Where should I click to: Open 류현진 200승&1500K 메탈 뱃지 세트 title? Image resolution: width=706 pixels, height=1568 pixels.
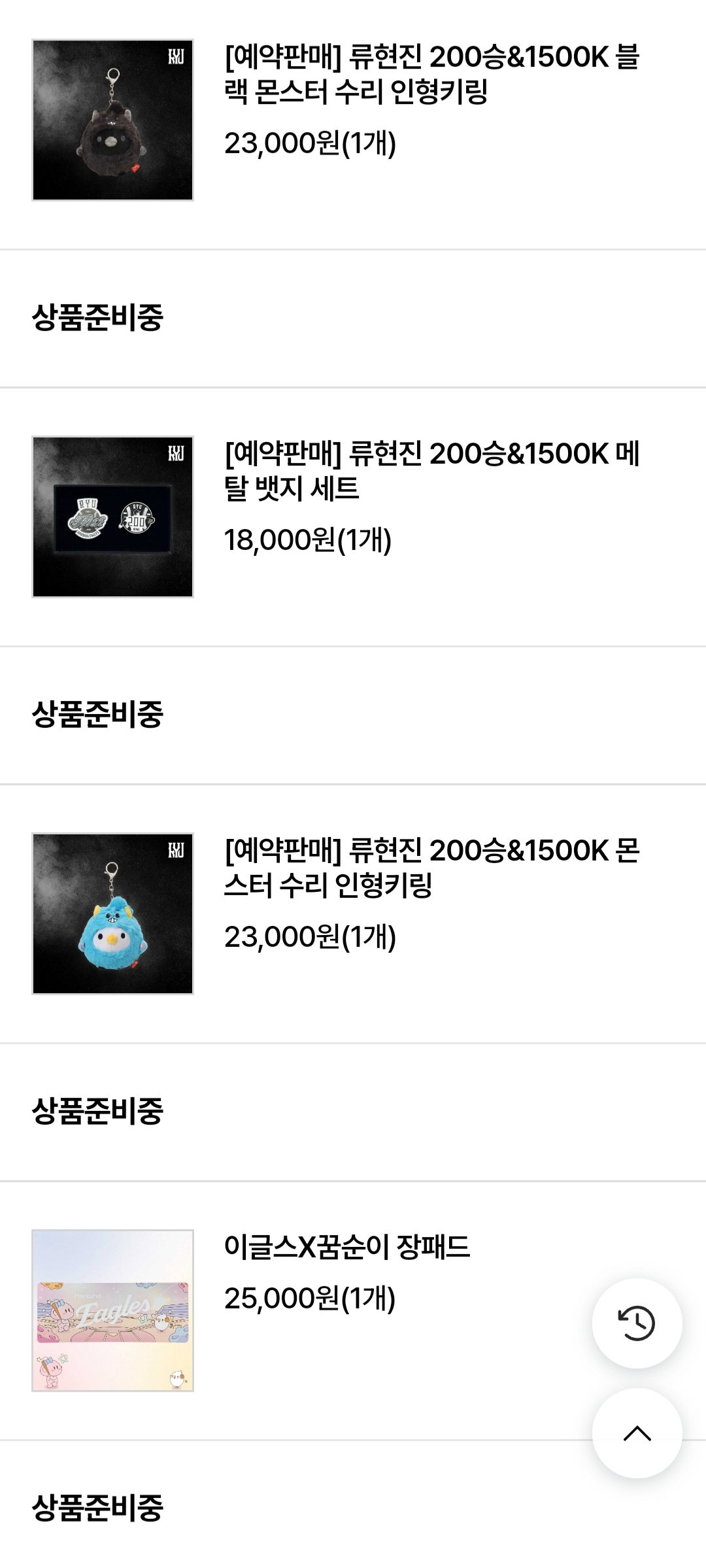pyautogui.click(x=431, y=471)
